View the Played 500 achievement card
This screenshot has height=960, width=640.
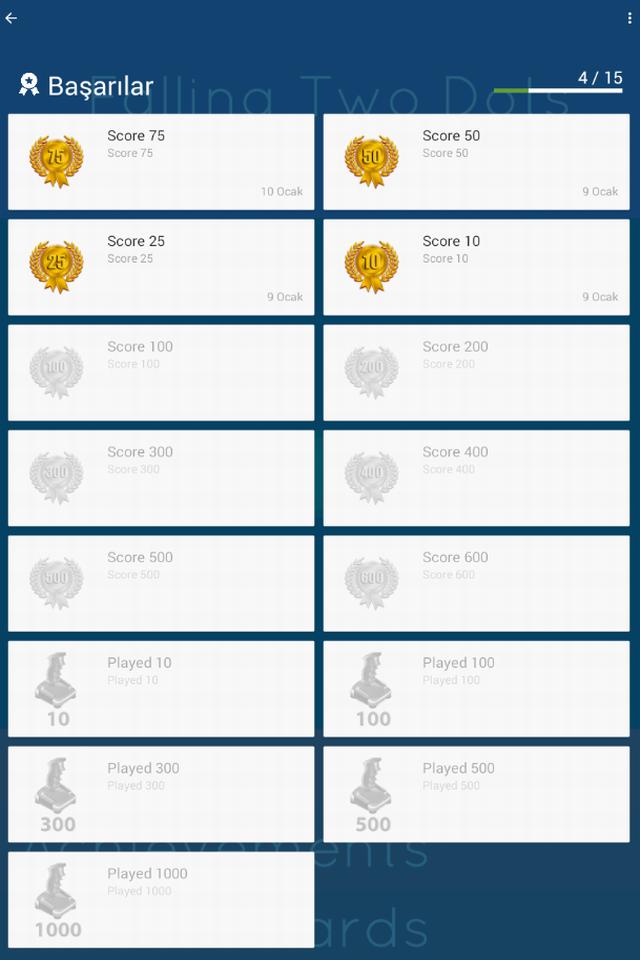(x=476, y=794)
